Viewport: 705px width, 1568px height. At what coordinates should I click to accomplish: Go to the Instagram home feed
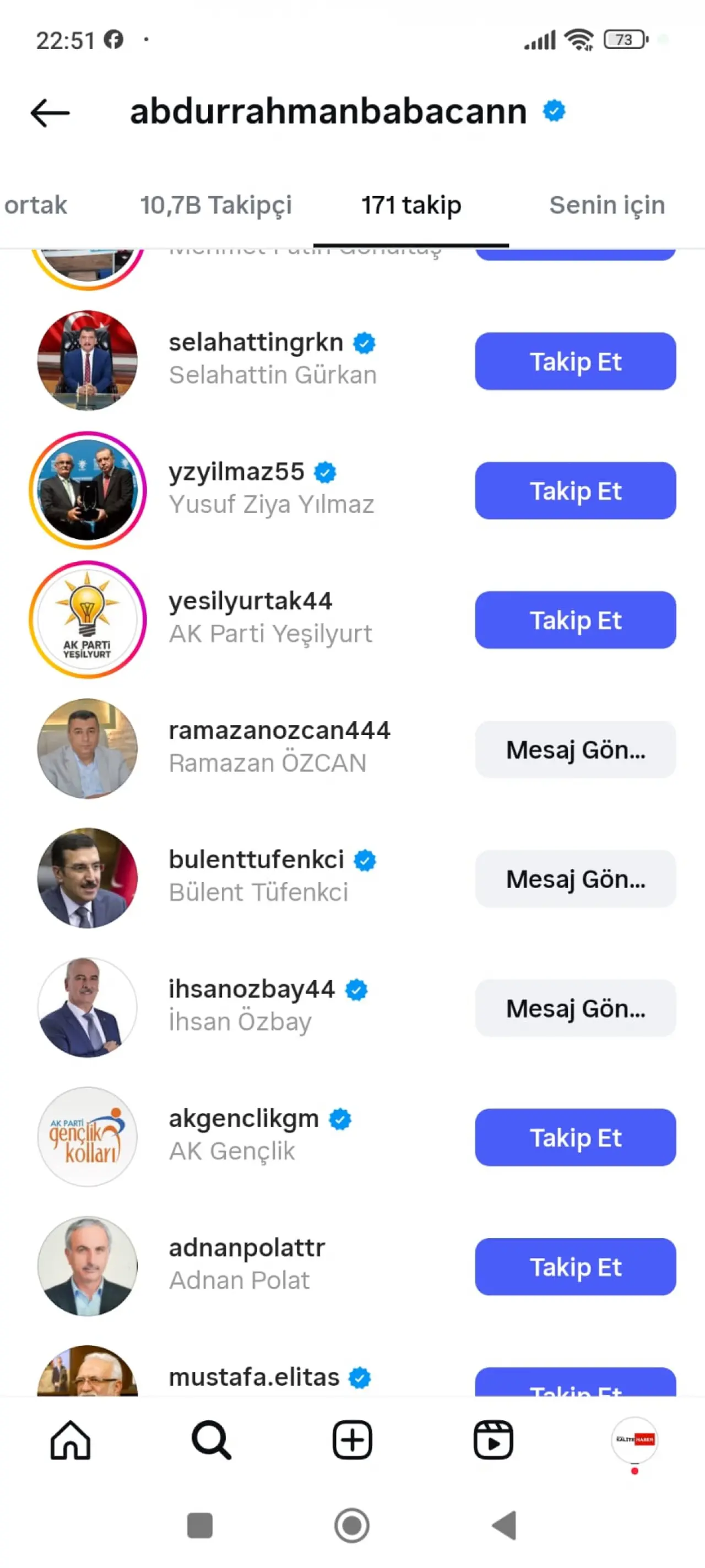[x=70, y=1440]
